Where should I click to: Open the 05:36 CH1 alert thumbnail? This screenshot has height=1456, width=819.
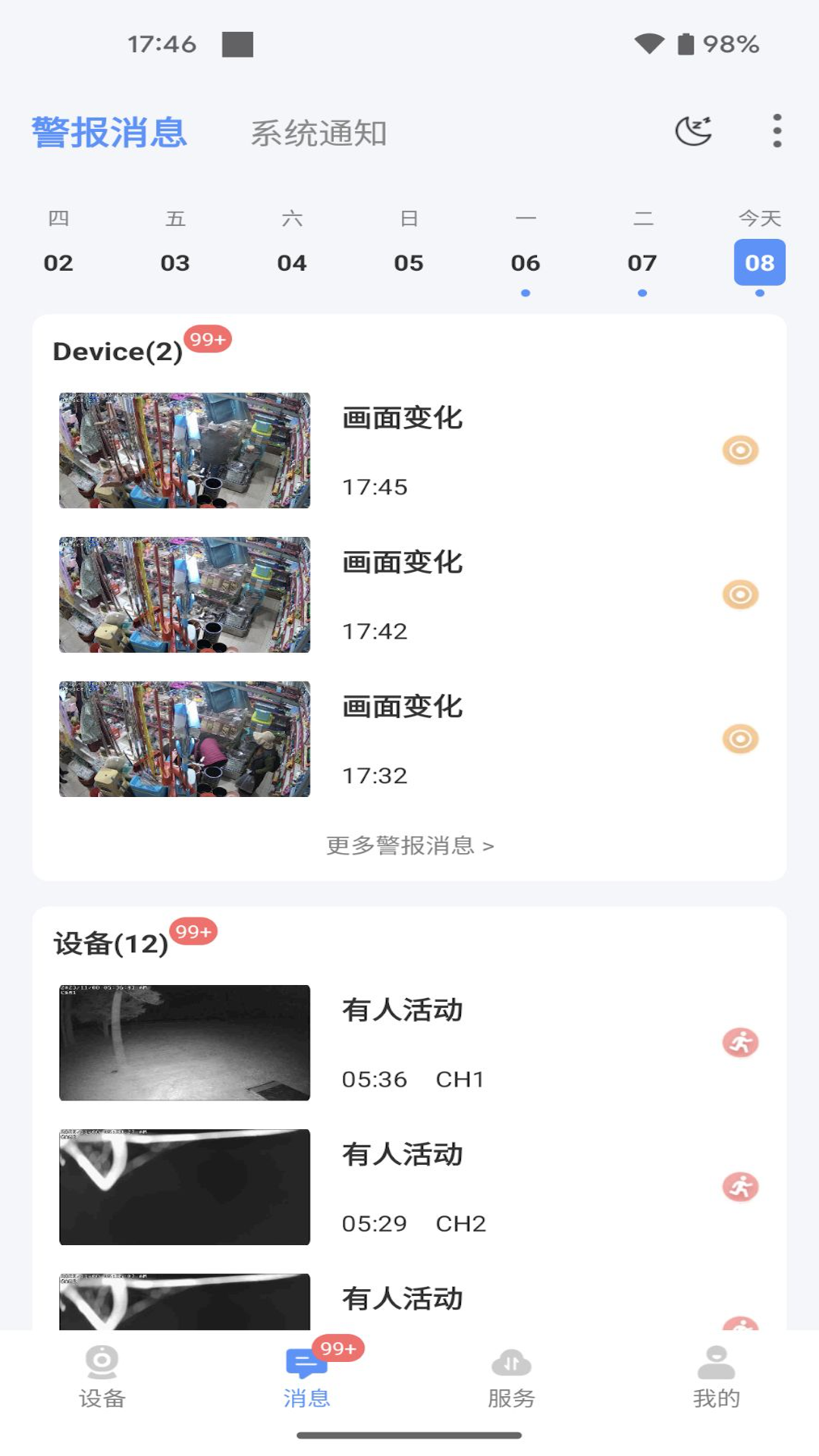click(x=184, y=1041)
